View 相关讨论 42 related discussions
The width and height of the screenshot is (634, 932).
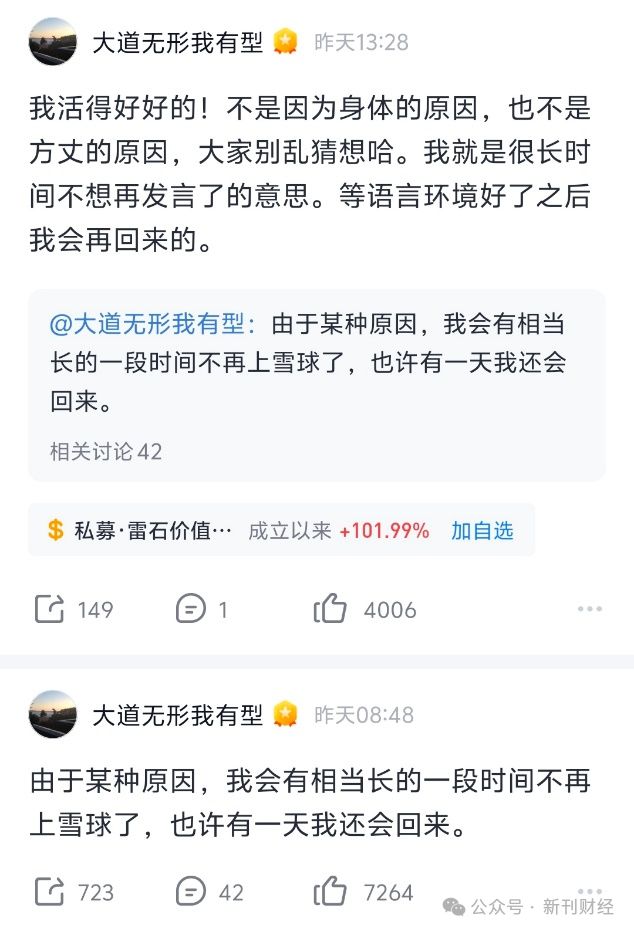[106, 452]
